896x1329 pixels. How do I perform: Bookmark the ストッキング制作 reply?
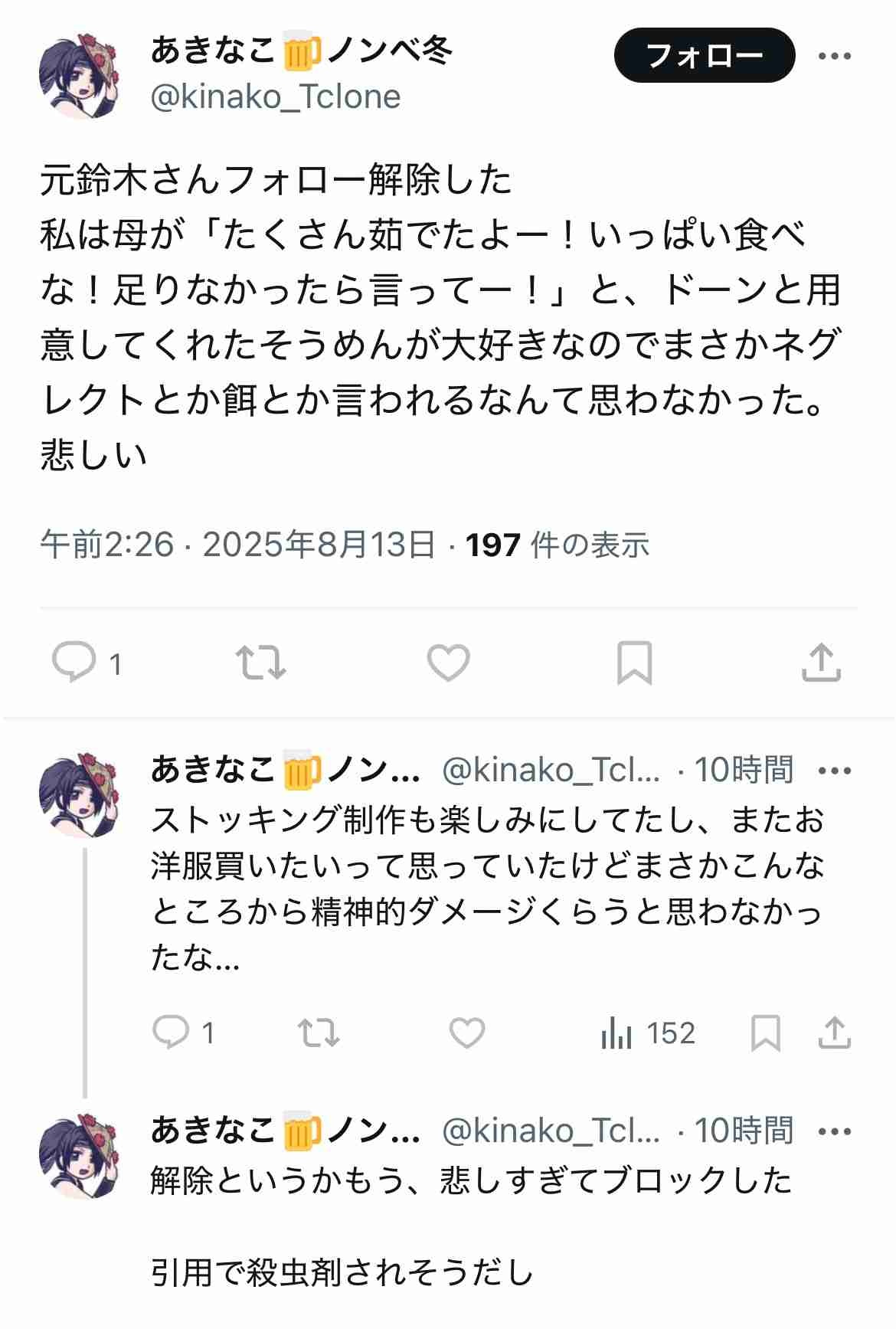tap(766, 1033)
